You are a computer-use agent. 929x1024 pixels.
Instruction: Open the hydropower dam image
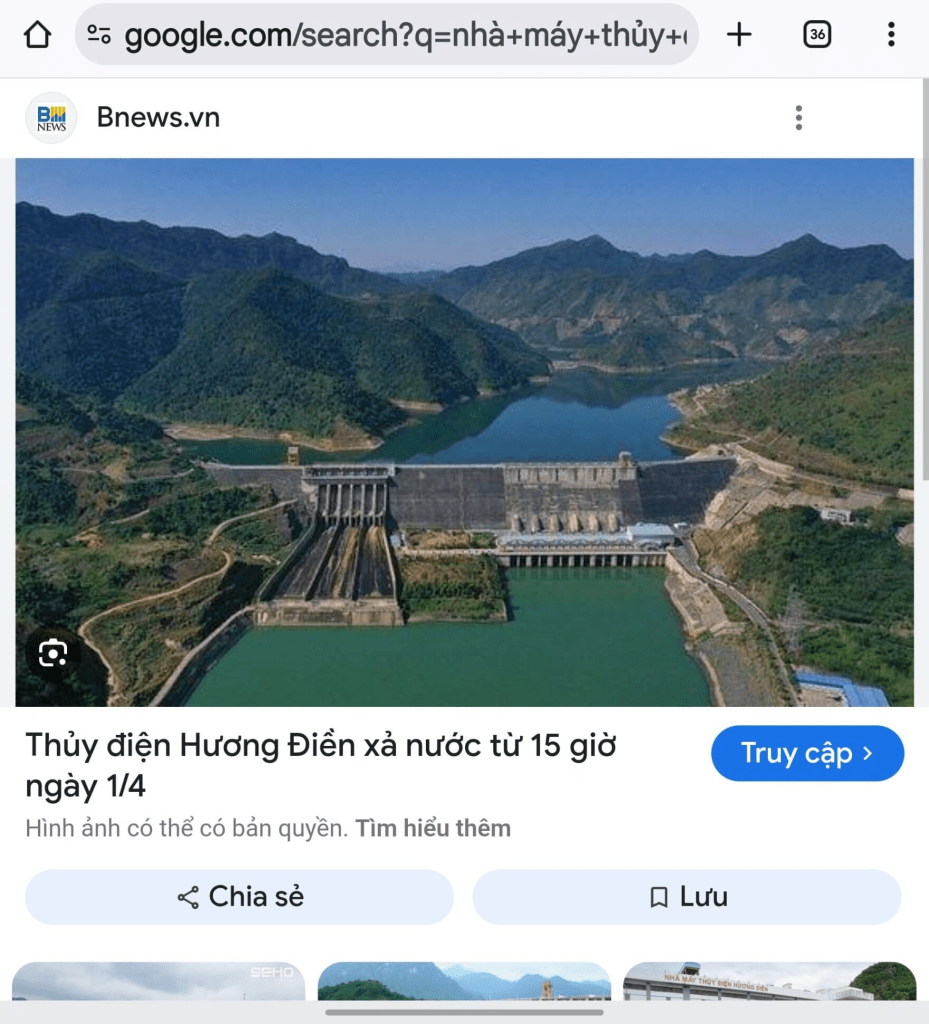pyautogui.click(x=464, y=430)
